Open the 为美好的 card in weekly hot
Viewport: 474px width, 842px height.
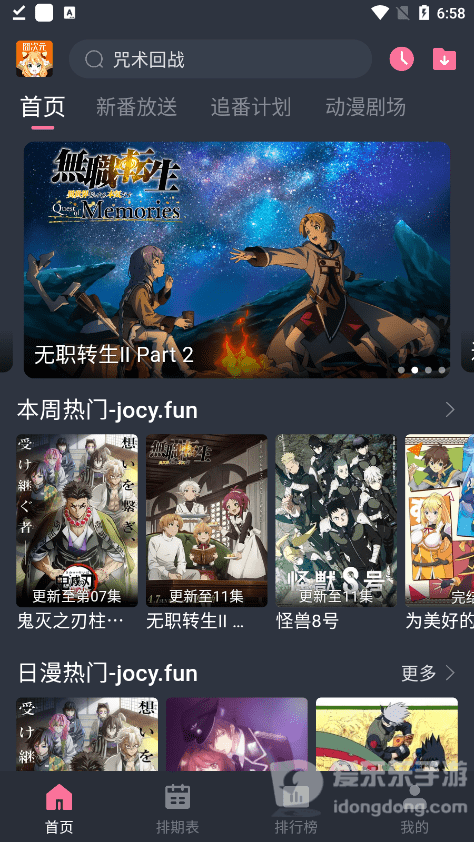click(440, 532)
